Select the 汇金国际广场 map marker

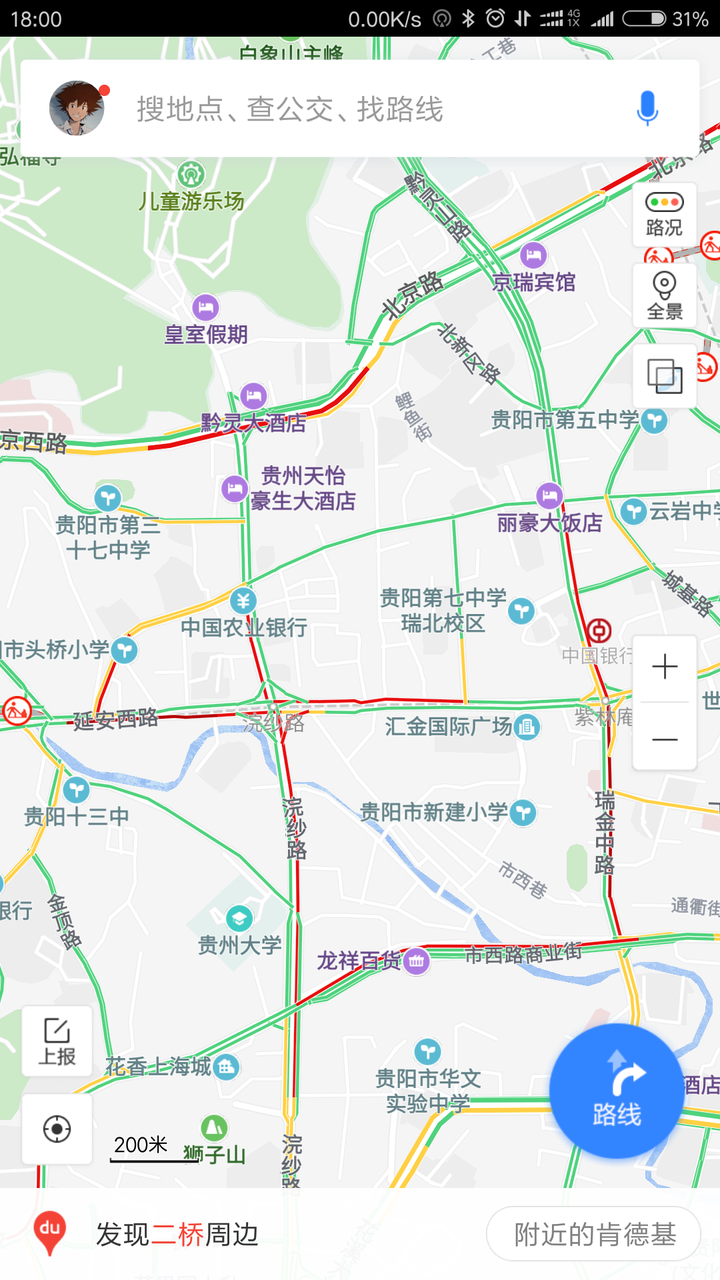click(527, 727)
